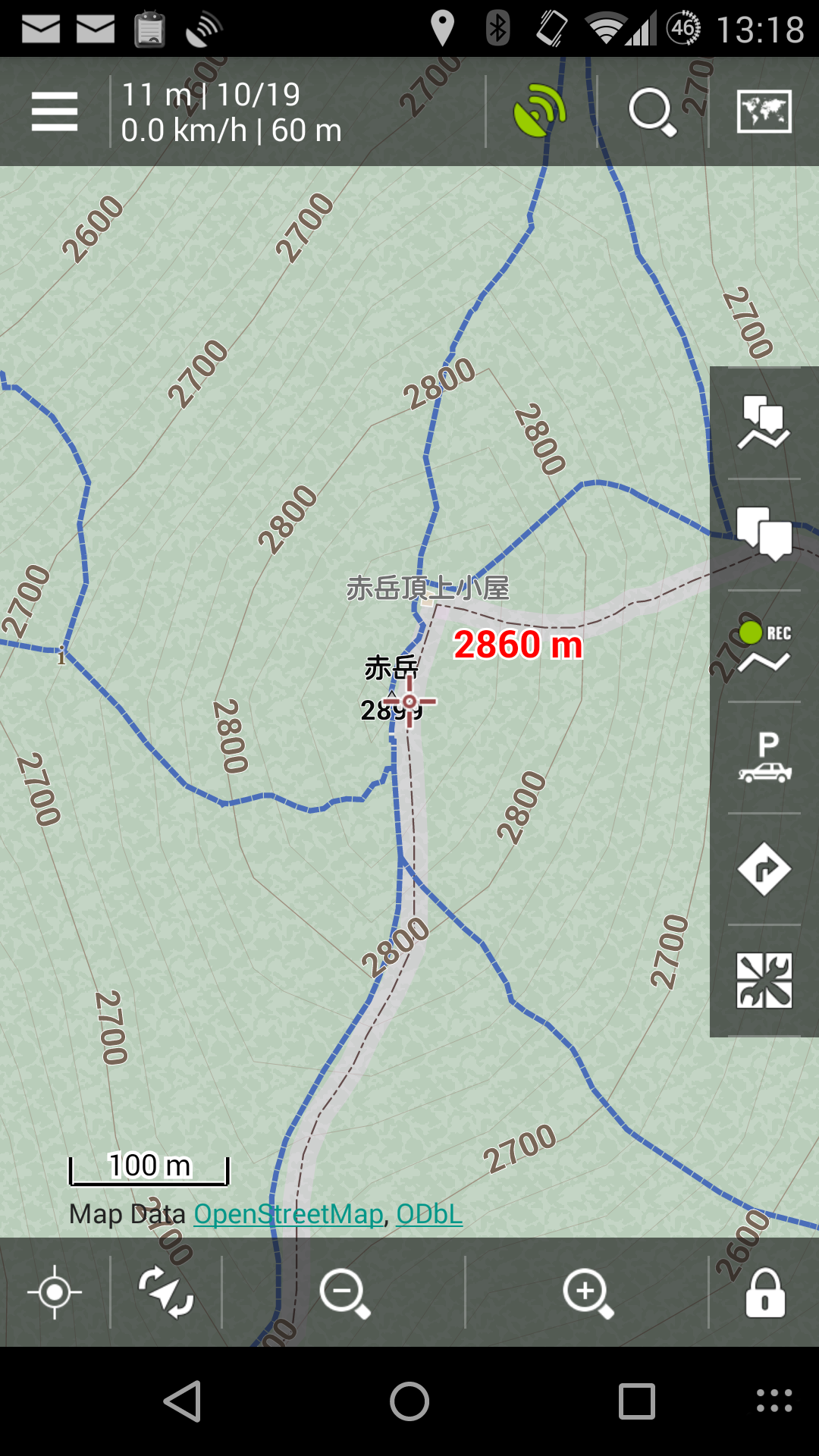819x1456 pixels.
Task: Tap the lock icon
Action: pyautogui.click(x=765, y=1292)
